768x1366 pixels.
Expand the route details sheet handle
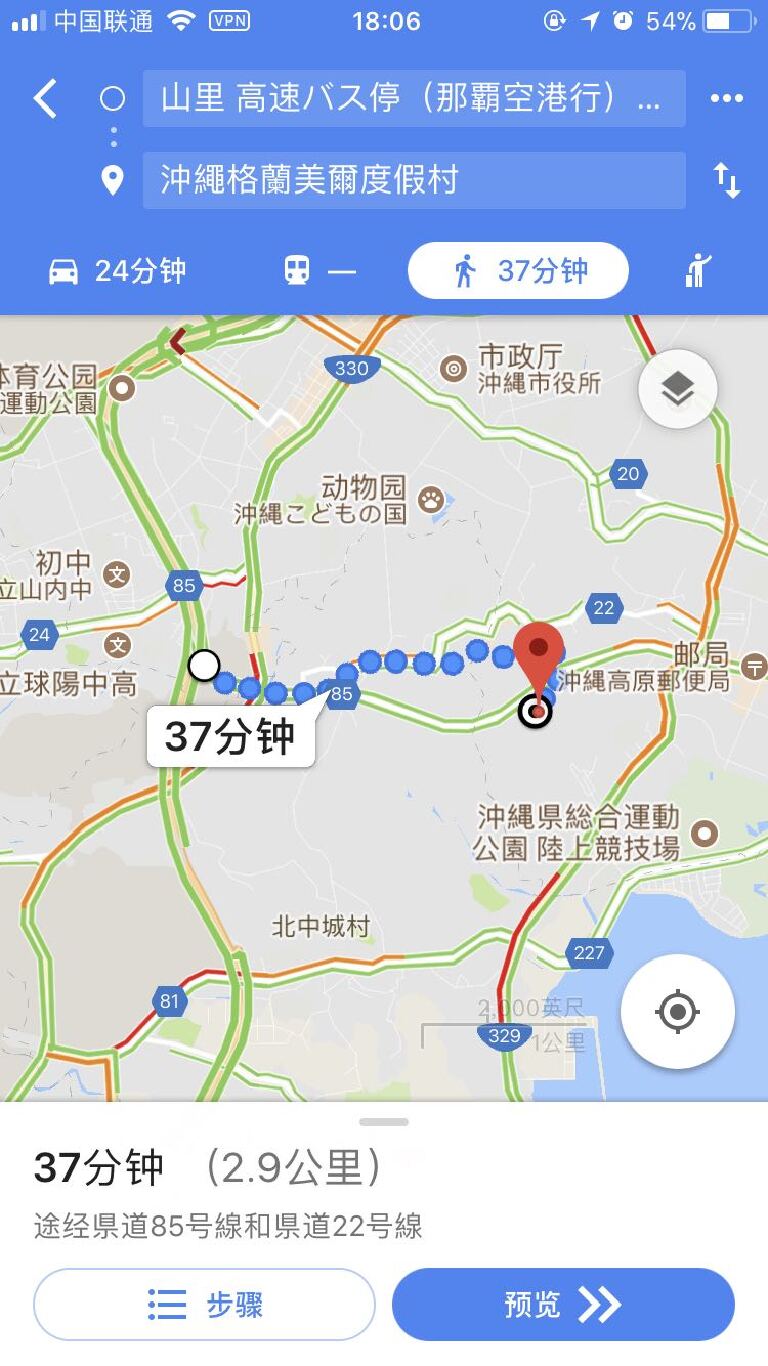coord(384,1122)
